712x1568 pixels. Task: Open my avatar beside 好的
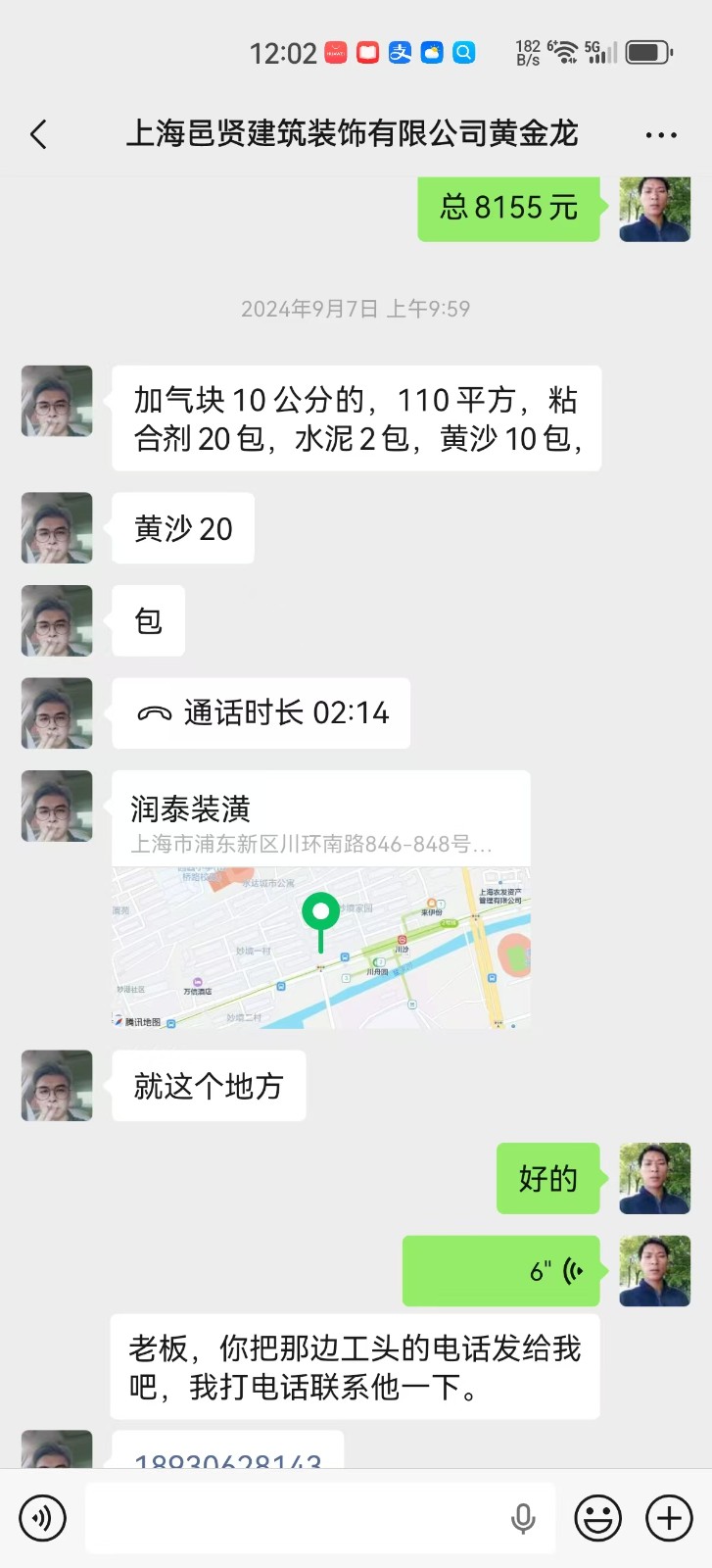(654, 1178)
